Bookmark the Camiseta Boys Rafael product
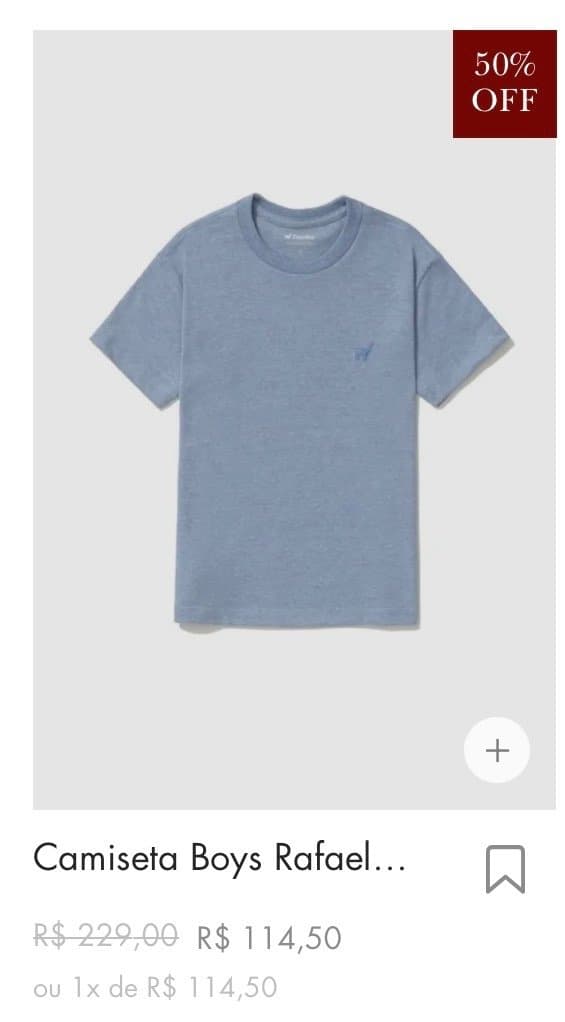The height and width of the screenshot is (1022, 565). (505, 869)
